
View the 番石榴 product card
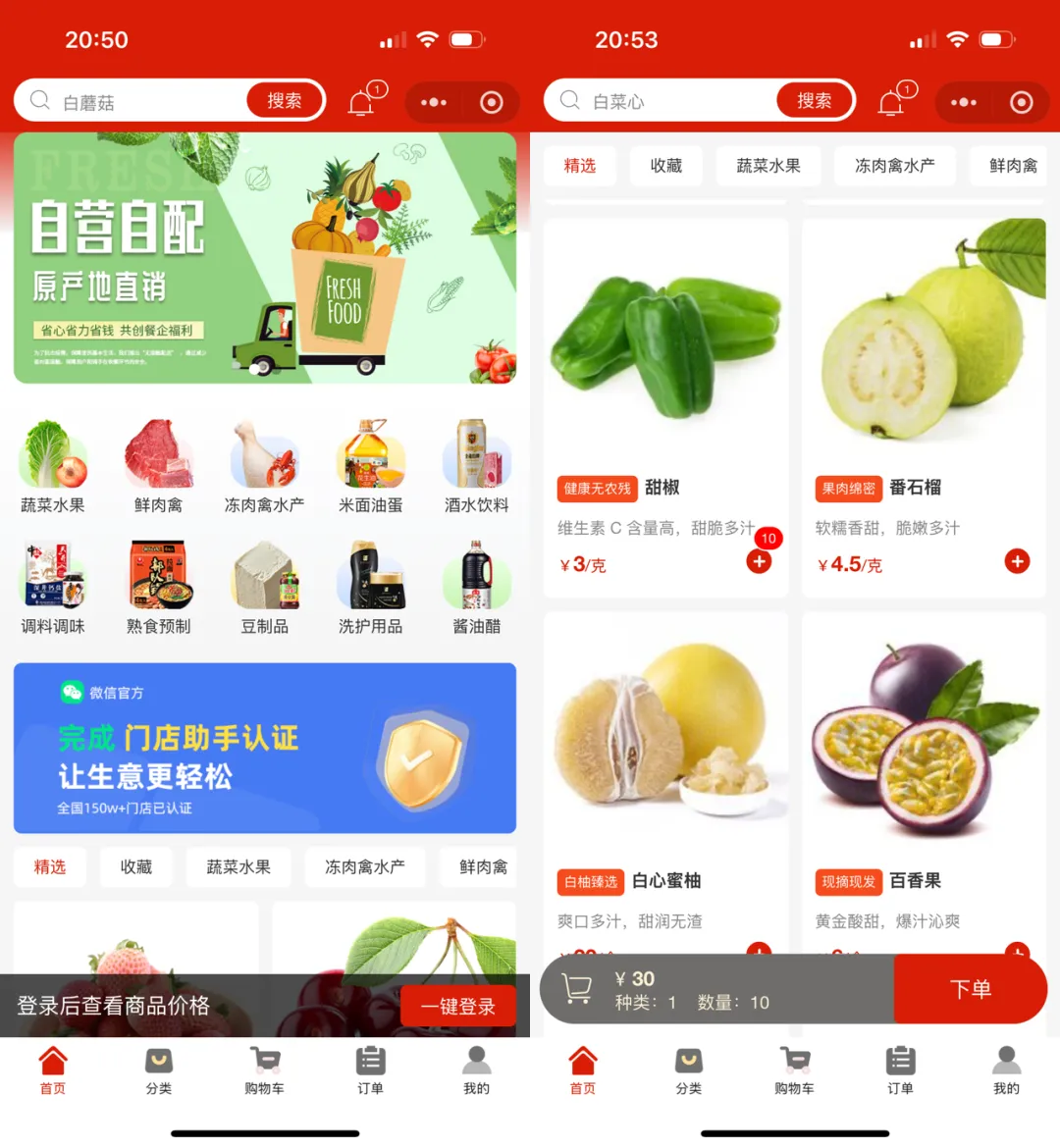[924, 392]
